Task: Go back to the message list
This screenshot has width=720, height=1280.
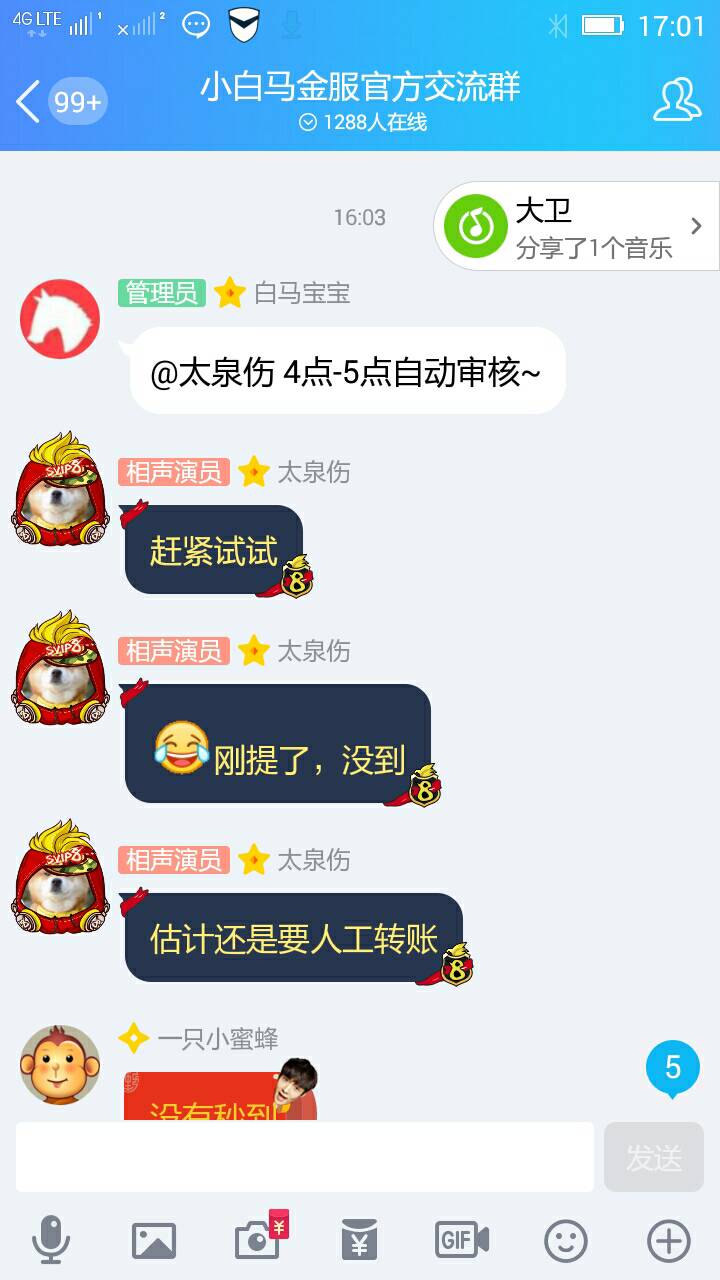Action: [x=30, y=101]
